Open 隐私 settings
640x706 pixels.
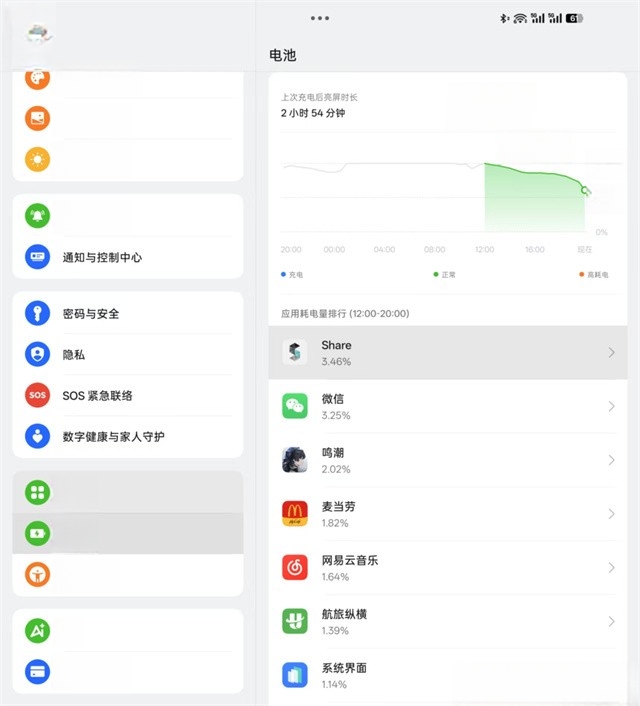click(73, 354)
